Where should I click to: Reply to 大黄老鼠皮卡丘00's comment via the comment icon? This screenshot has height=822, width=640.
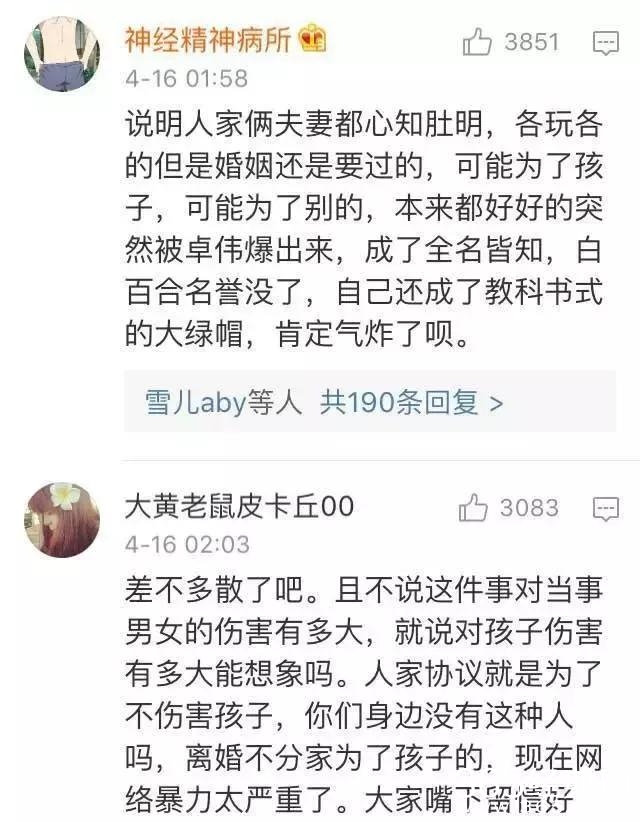[x=606, y=508]
